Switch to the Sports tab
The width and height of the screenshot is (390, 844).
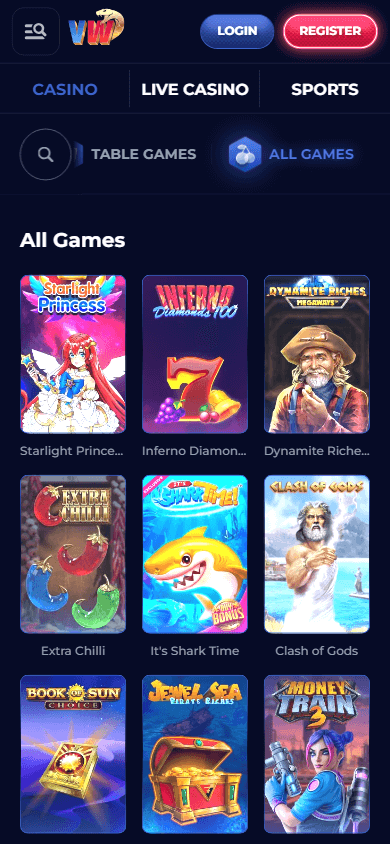(x=325, y=89)
